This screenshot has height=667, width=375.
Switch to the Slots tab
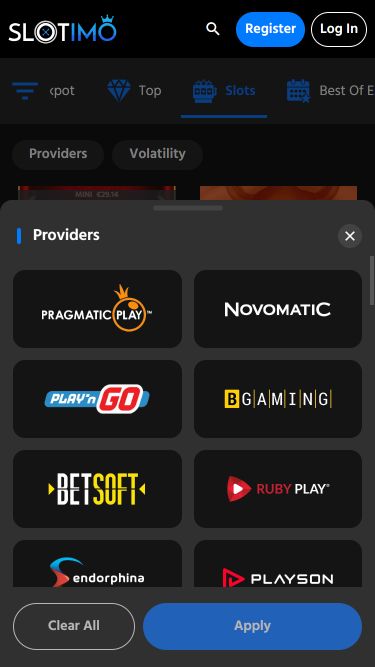tap(224, 91)
